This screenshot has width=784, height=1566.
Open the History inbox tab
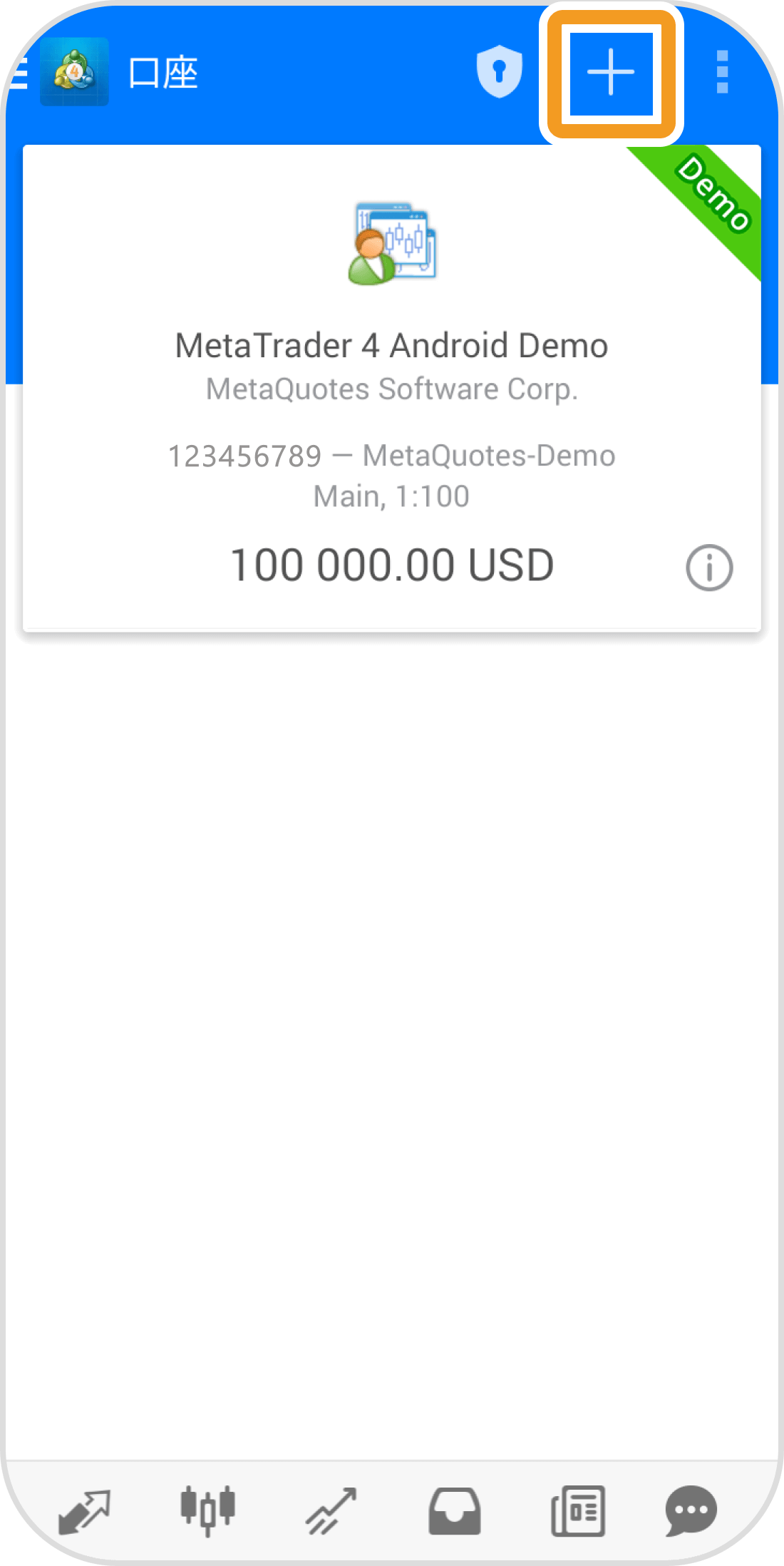454,1510
